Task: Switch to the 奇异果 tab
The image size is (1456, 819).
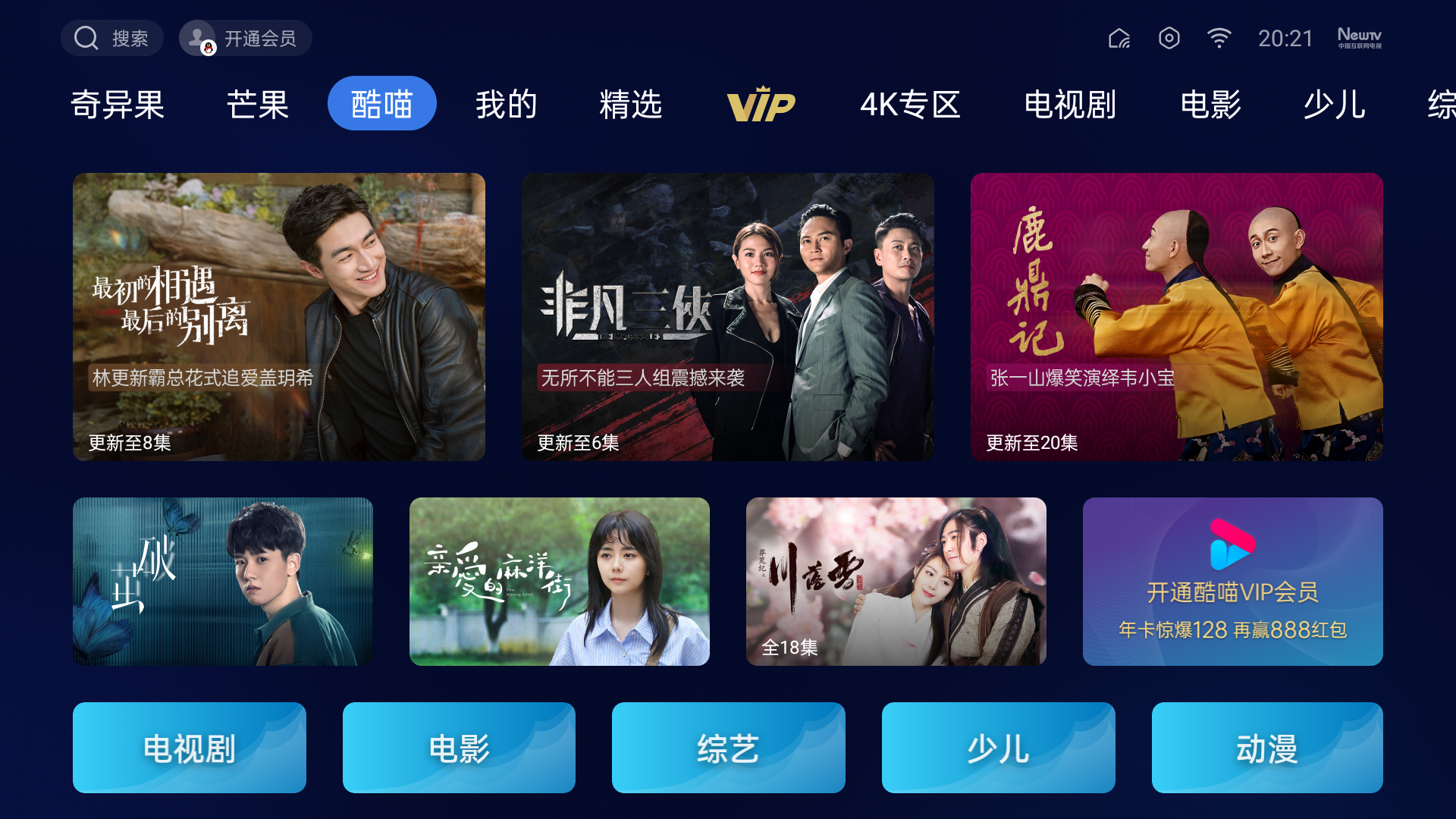Action: [x=118, y=104]
